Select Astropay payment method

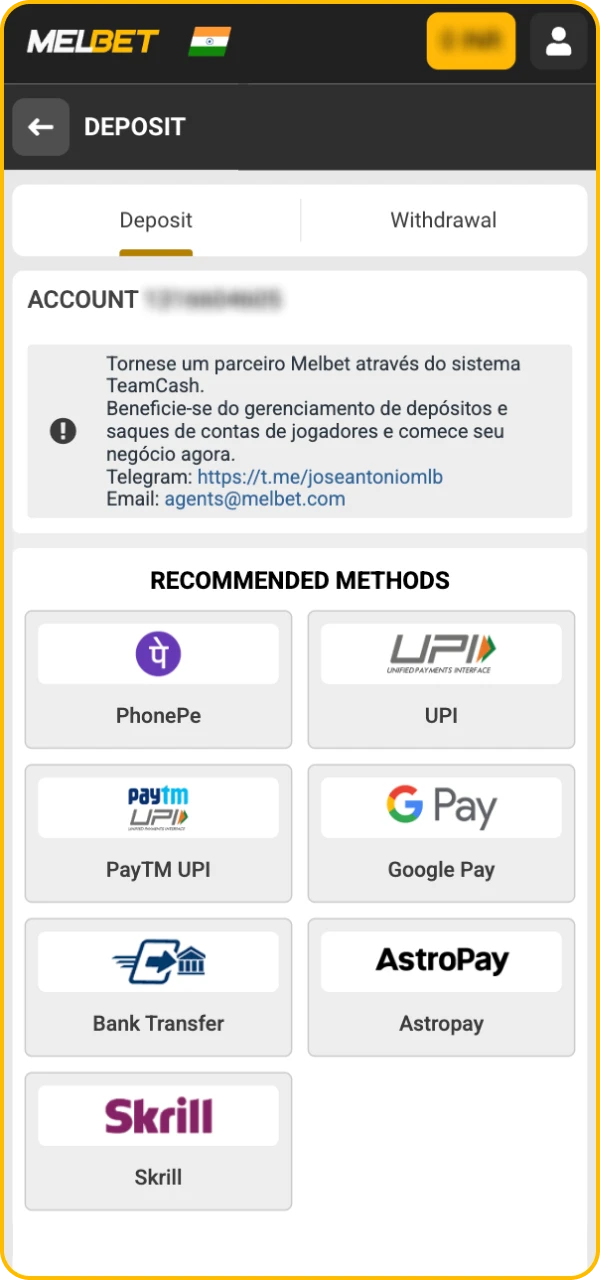point(441,987)
